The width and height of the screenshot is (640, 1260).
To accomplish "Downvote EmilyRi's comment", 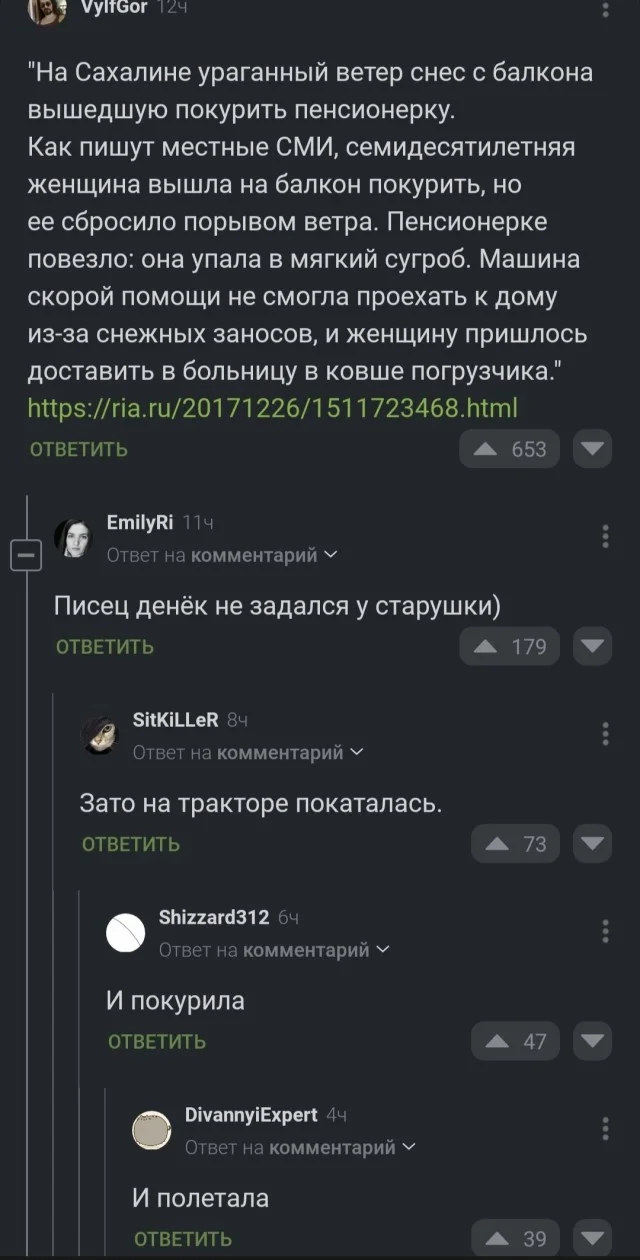I will [592, 646].
